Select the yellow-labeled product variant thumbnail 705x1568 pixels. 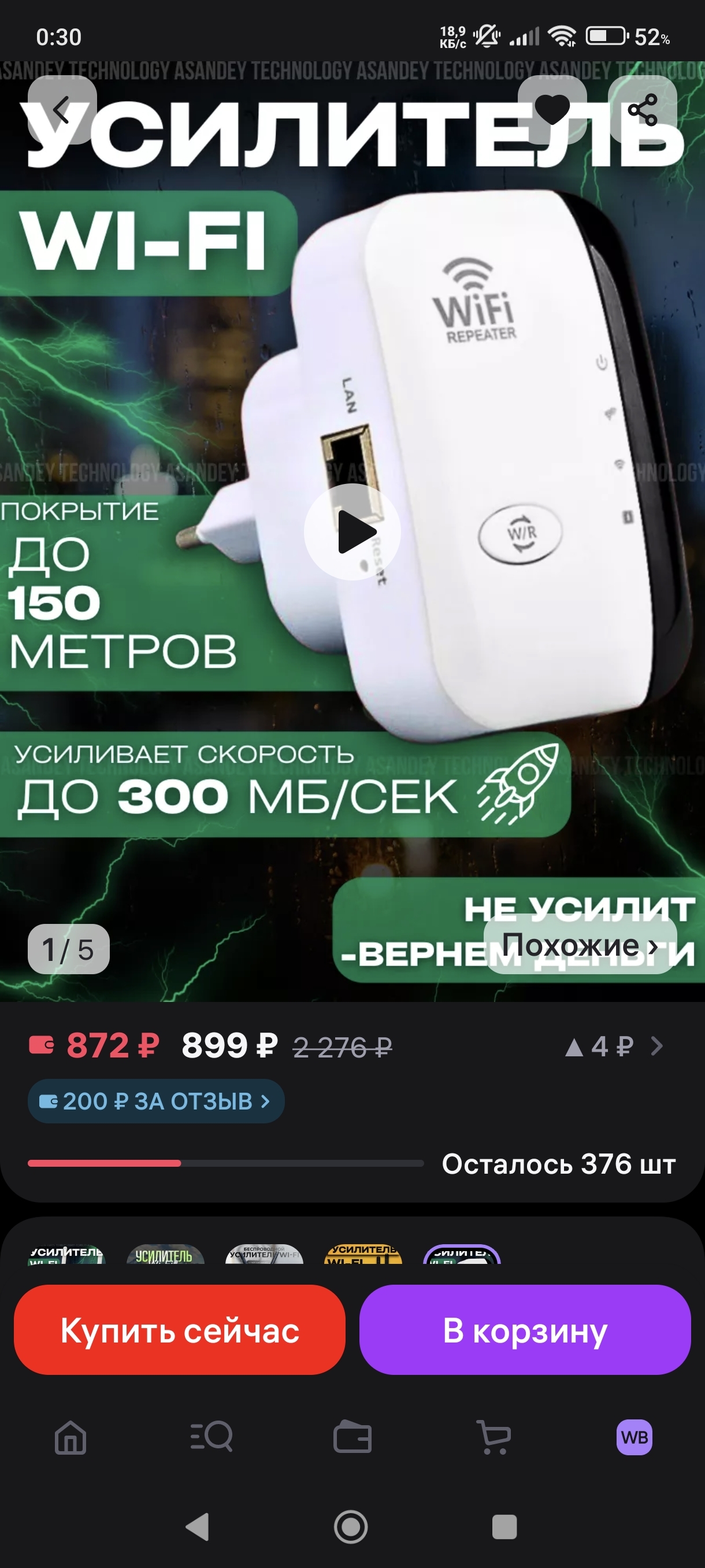point(363,1255)
